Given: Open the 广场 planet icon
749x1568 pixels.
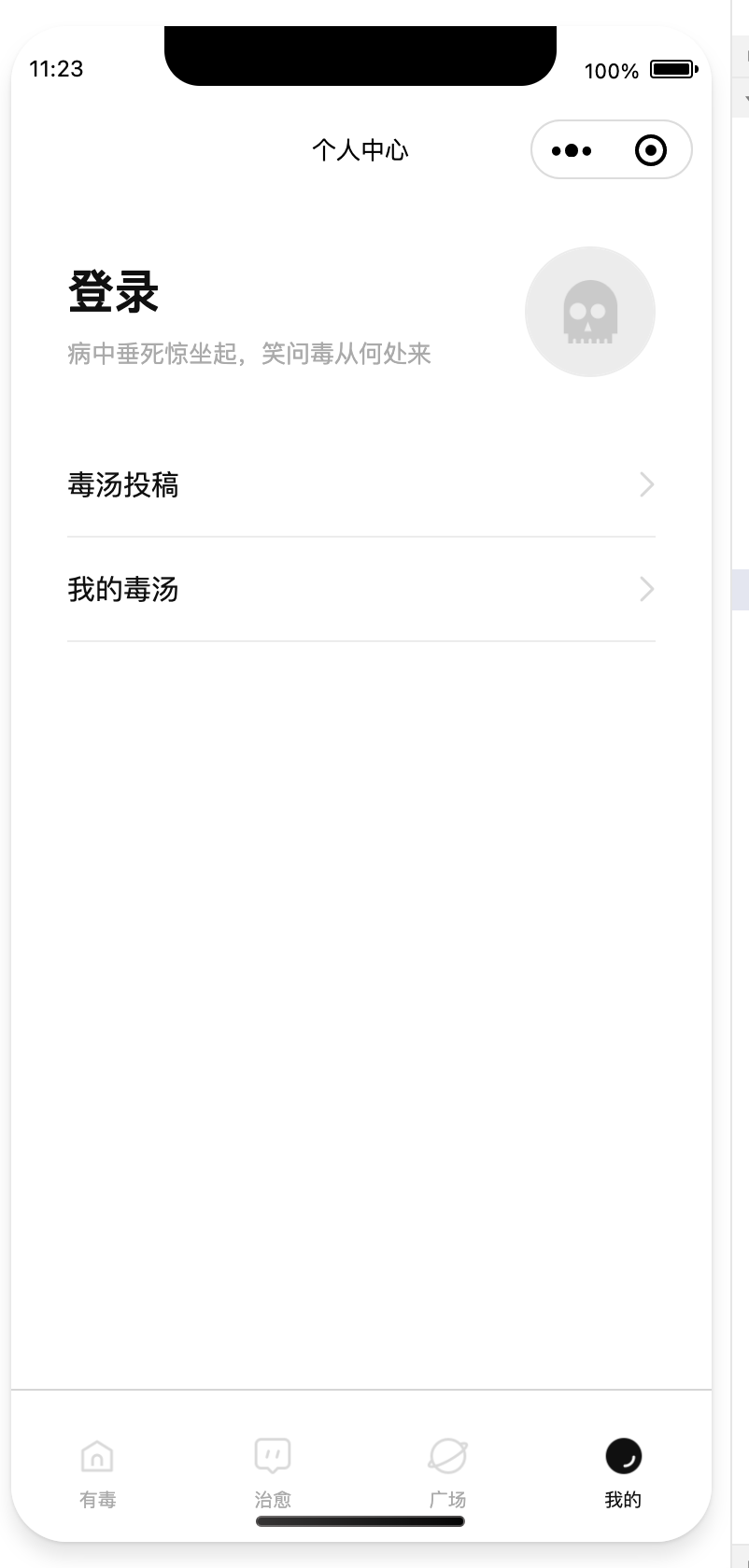Looking at the screenshot, I should 447,1454.
